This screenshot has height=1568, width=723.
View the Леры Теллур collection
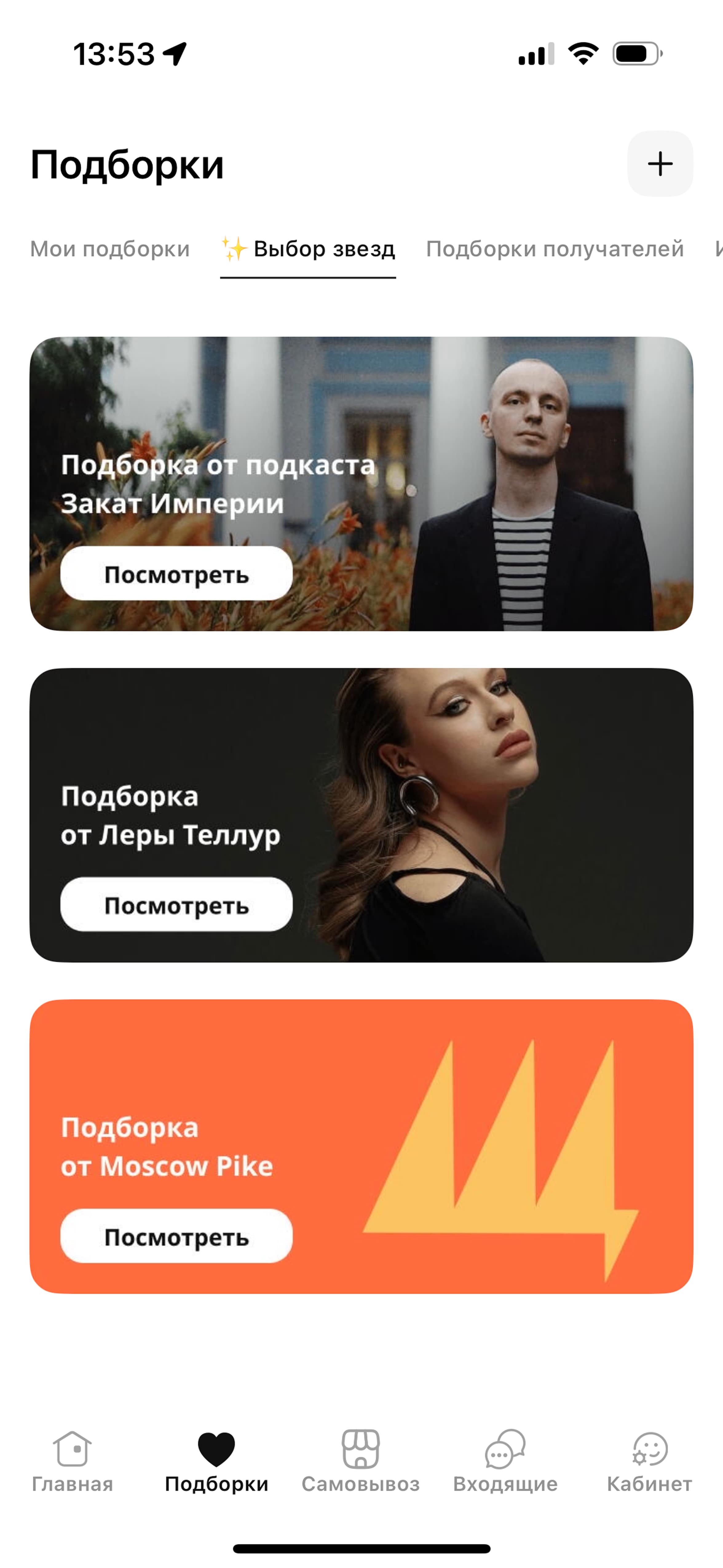(x=176, y=905)
